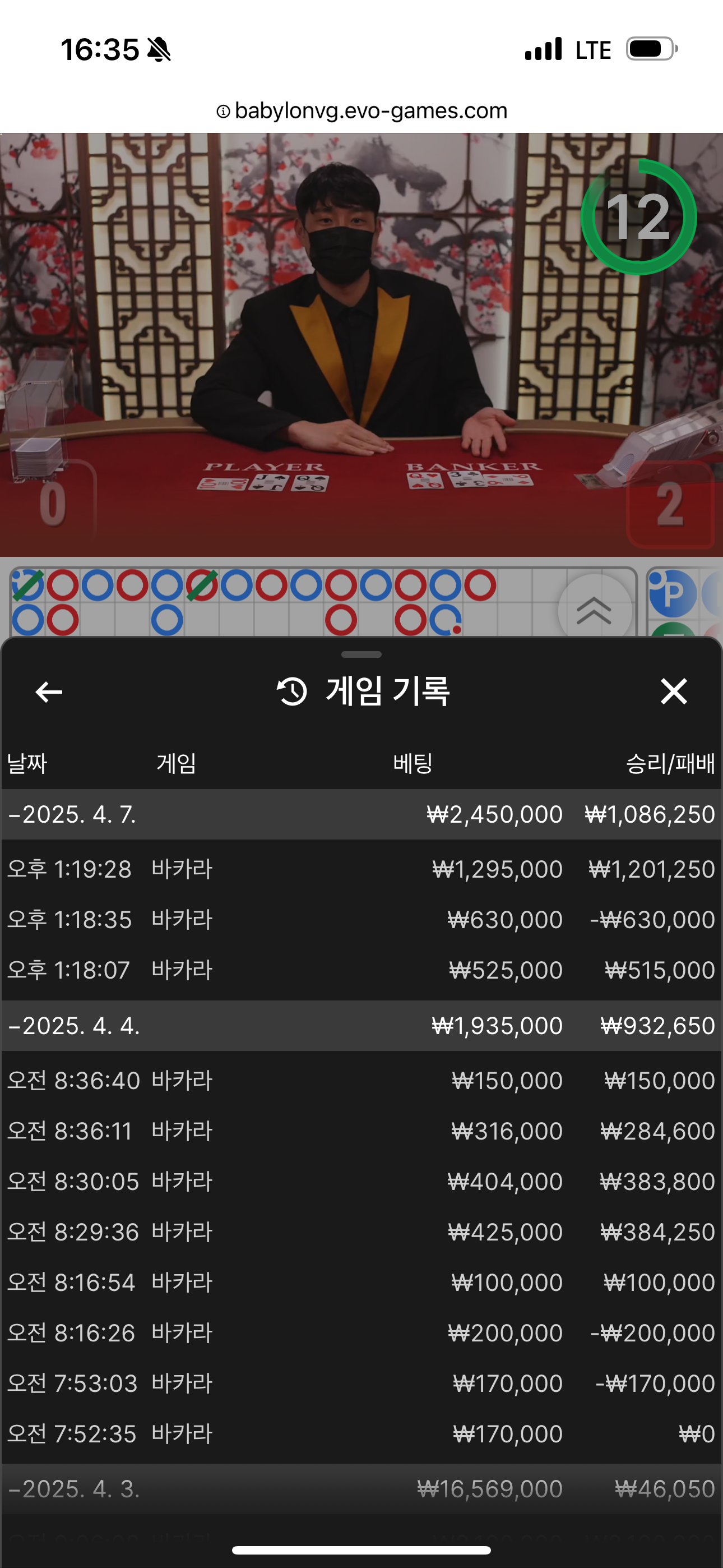Screen dimensions: 723x1568
Task: Open the 오전 8:16:54 바카라 record
Action: 361,1283
